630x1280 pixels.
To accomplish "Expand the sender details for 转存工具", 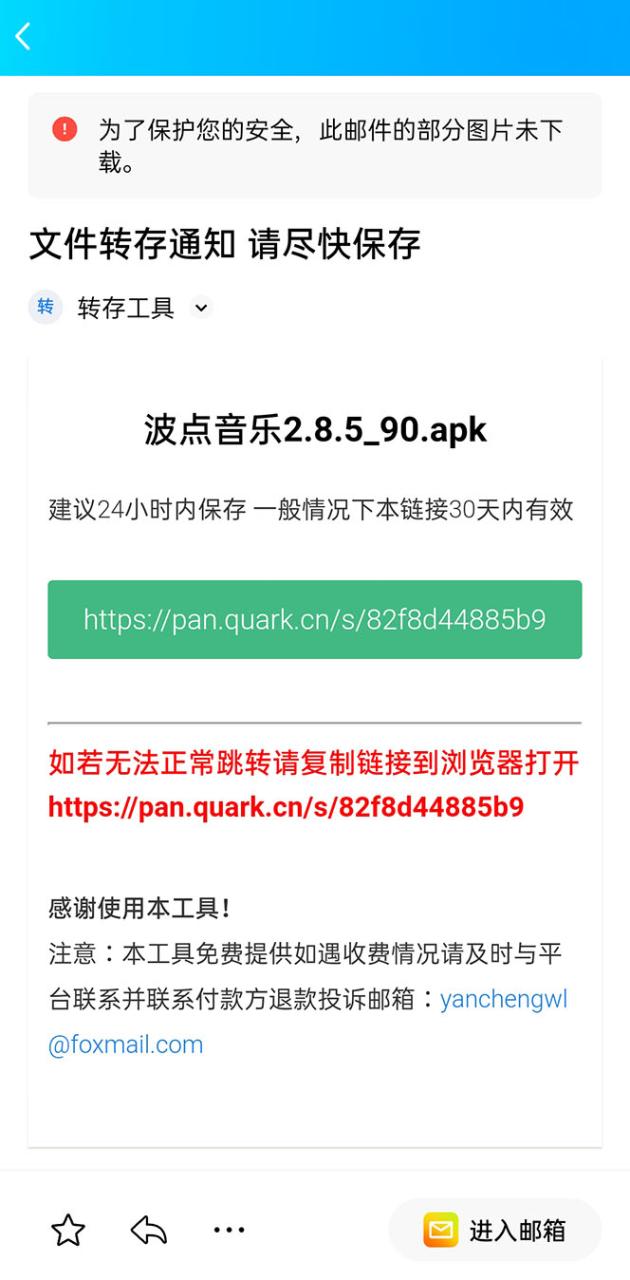I will point(202,308).
